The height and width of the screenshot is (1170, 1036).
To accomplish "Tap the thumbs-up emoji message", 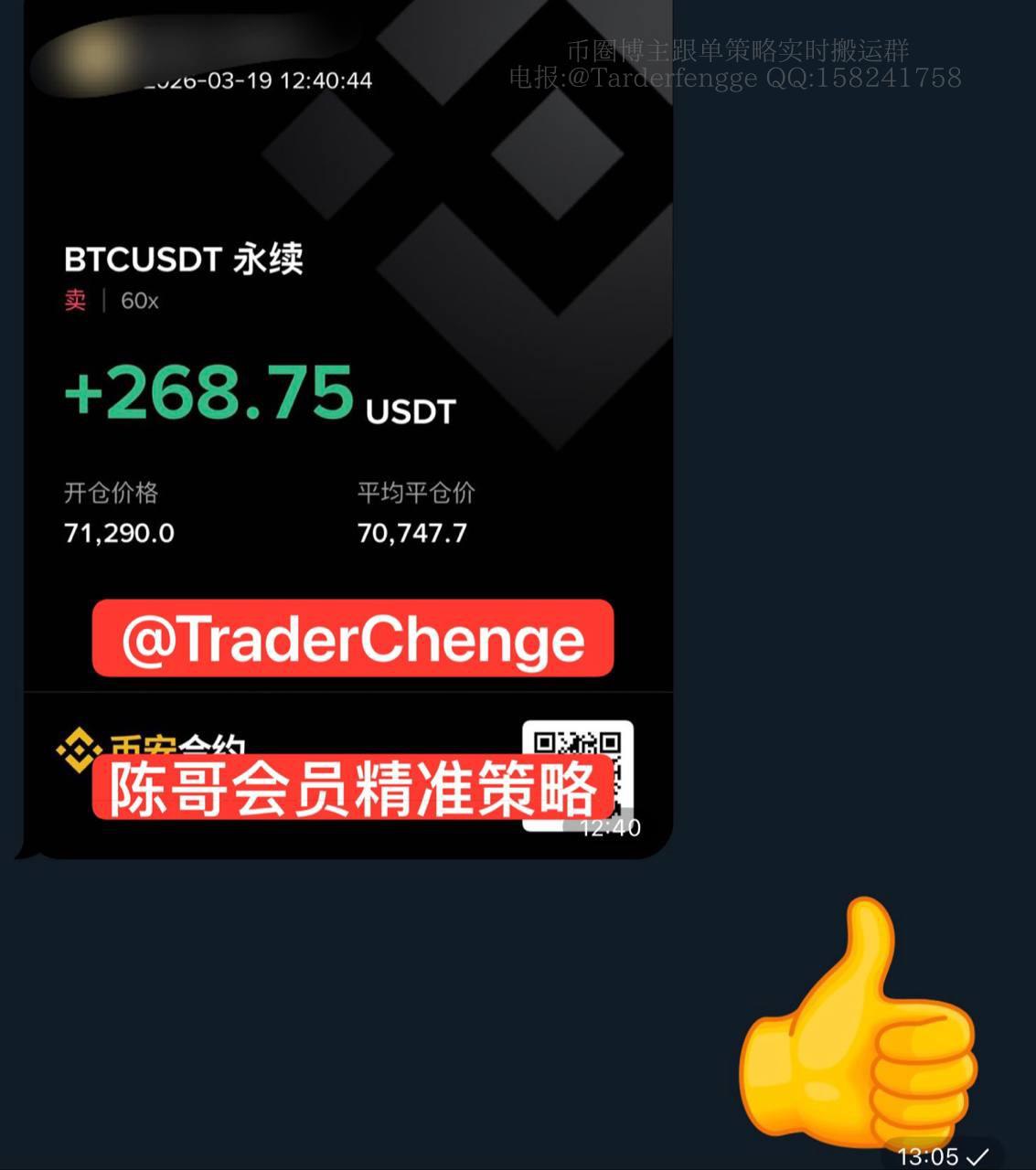I will [x=858, y=1026].
